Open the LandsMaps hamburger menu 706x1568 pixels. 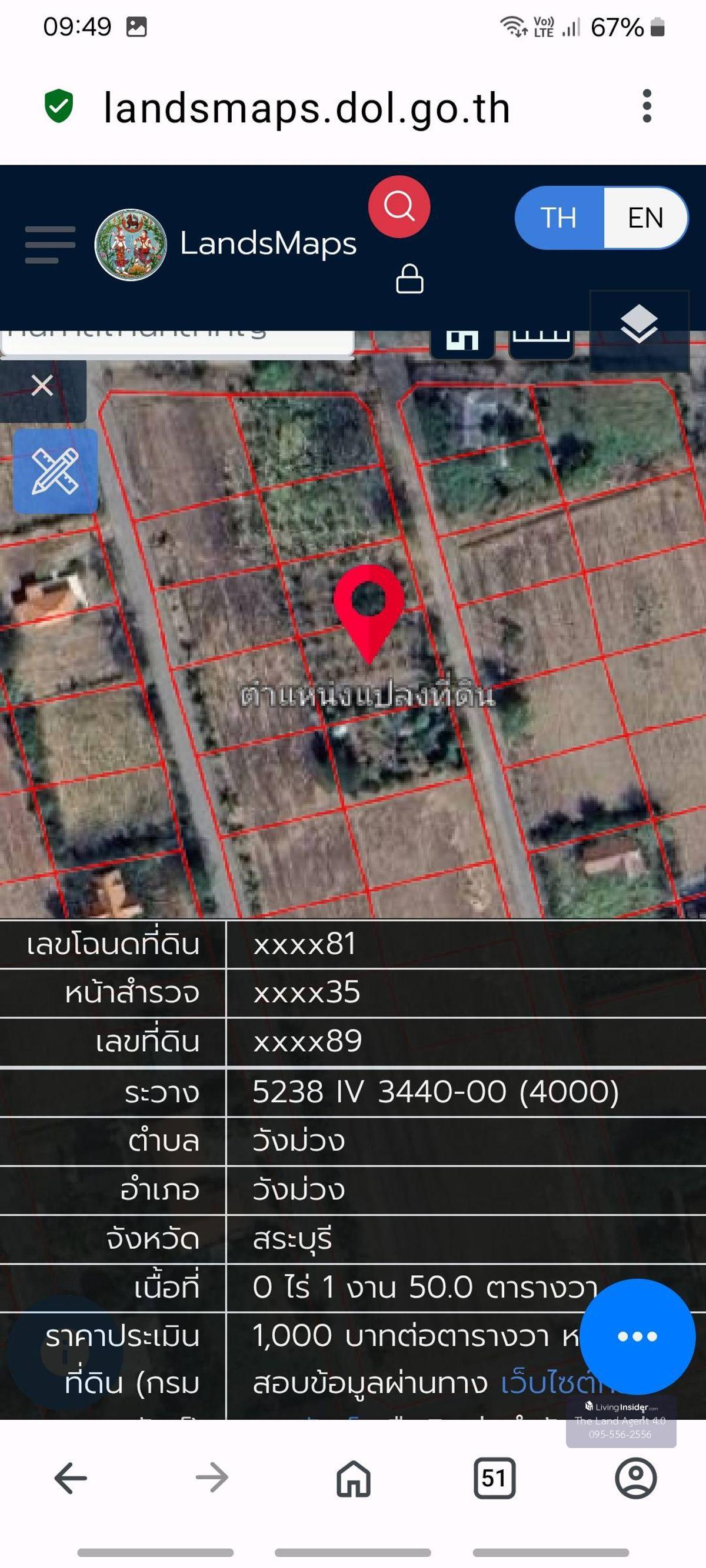pos(50,245)
